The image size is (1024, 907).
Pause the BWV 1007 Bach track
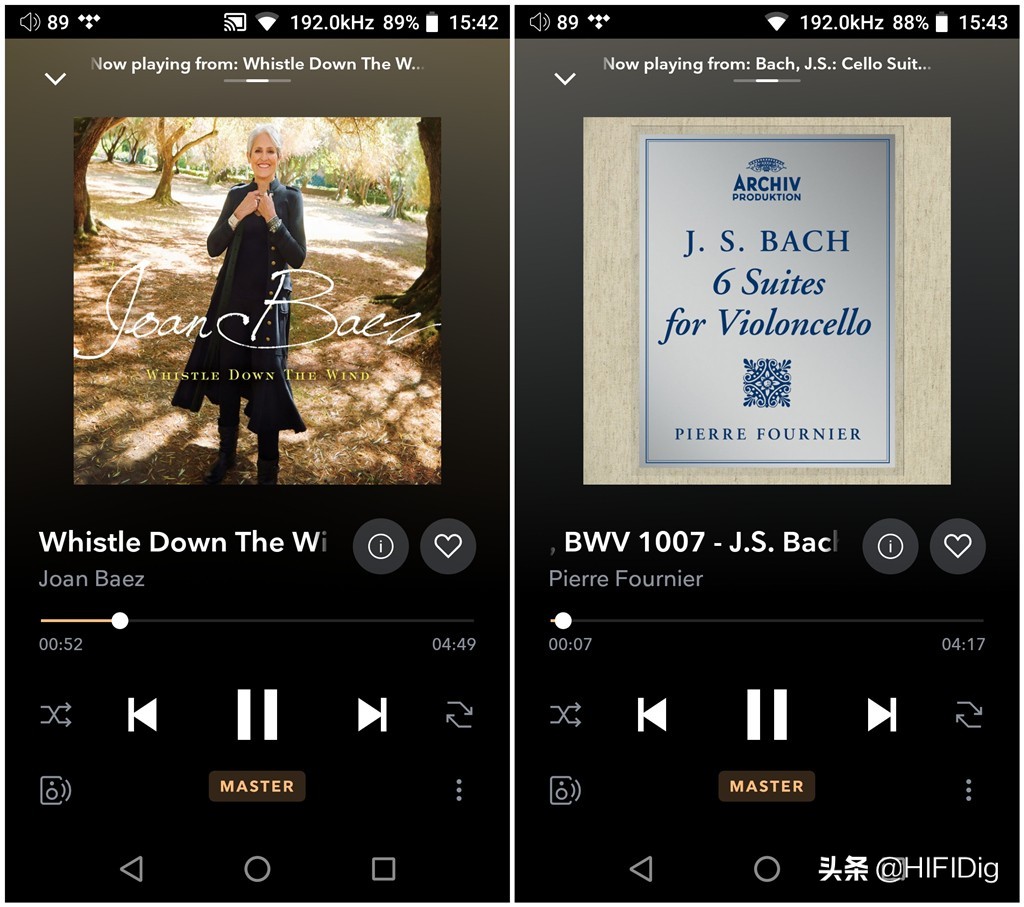[767, 715]
